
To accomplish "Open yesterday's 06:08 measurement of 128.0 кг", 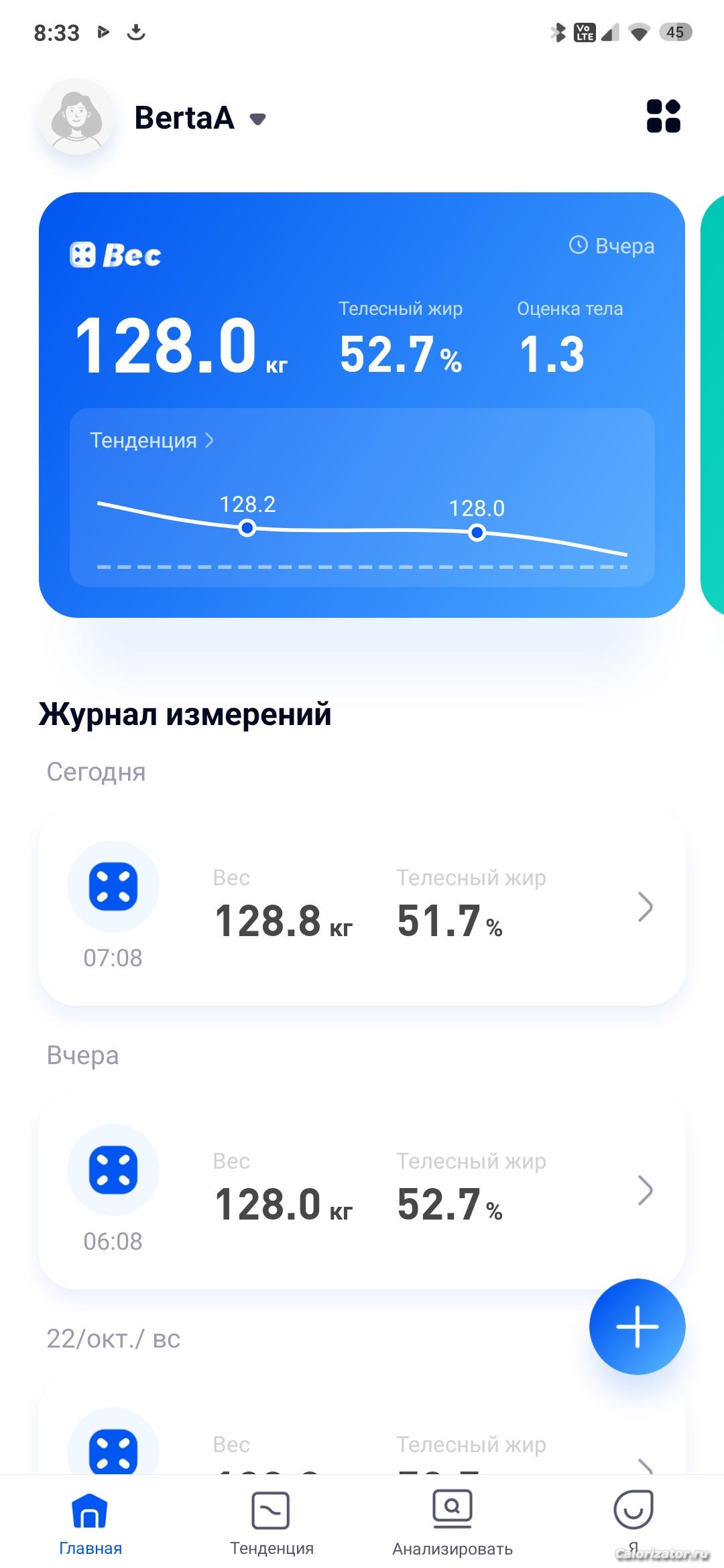I will point(362,1191).
